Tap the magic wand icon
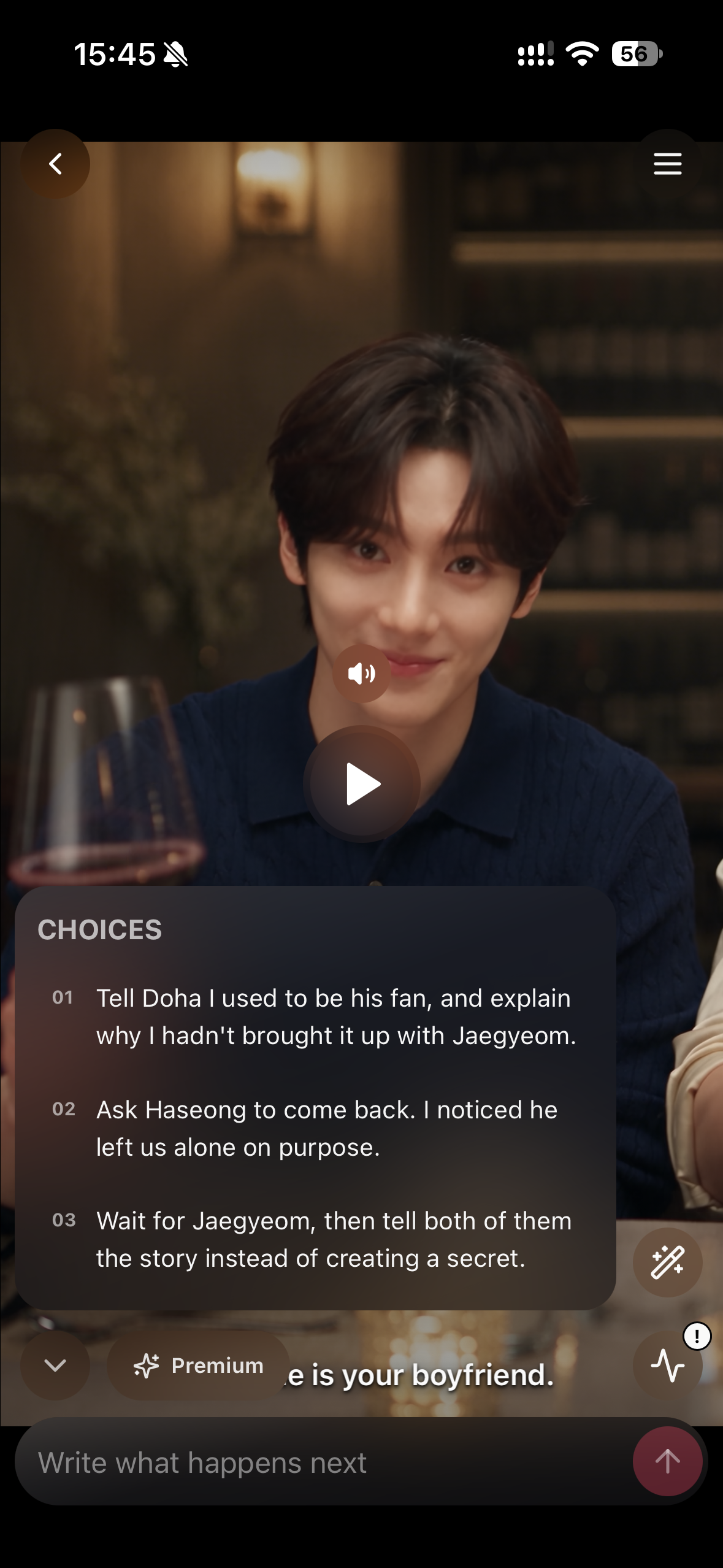 [x=667, y=1262]
